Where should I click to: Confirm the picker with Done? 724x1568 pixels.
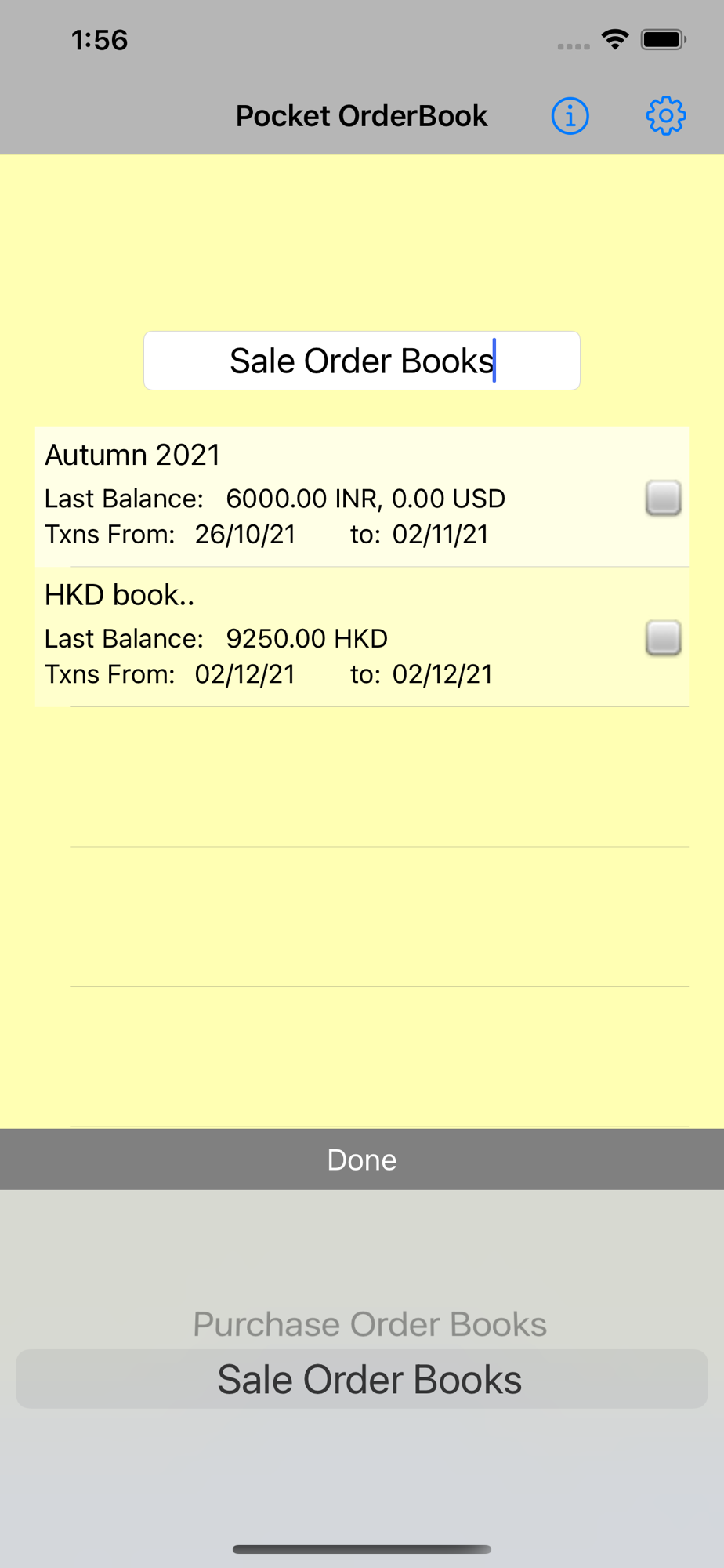click(x=362, y=1160)
